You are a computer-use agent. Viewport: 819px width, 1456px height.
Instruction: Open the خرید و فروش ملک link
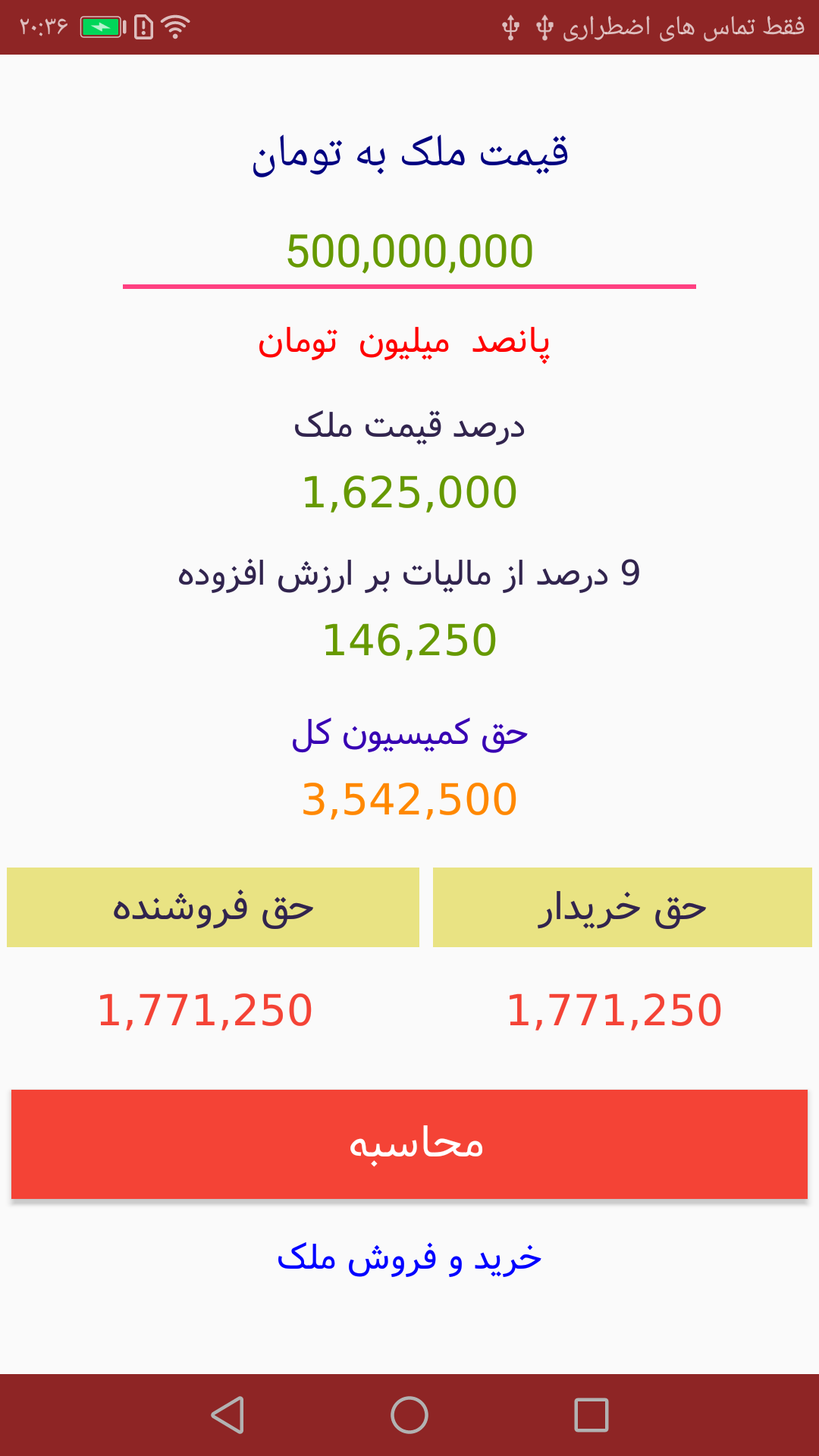coord(409,1257)
